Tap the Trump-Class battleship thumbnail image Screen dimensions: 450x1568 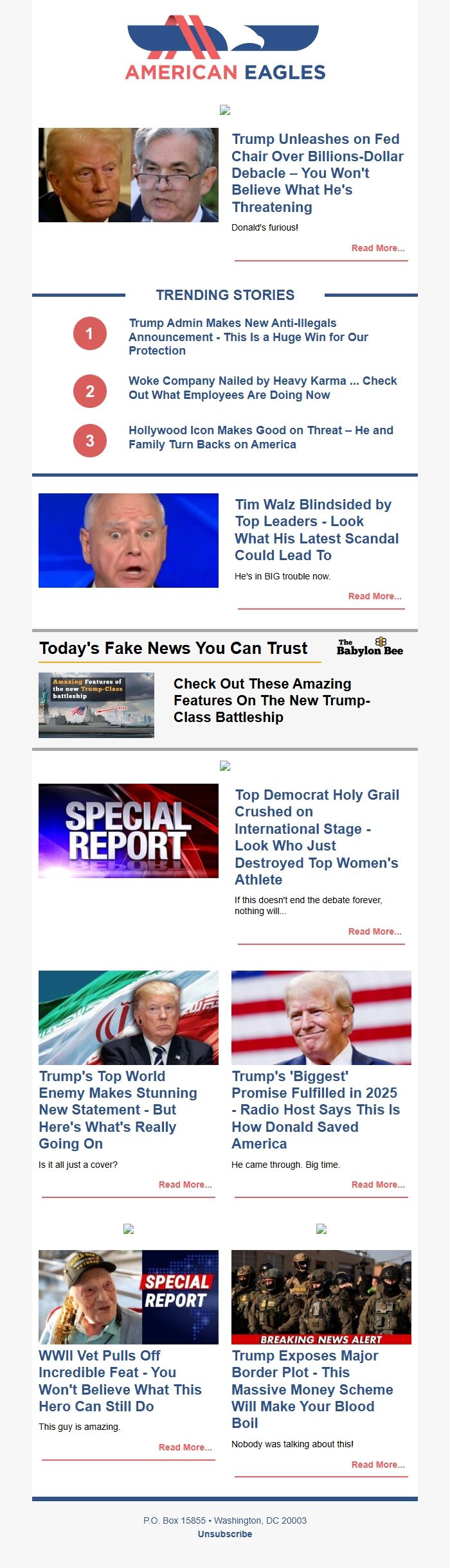click(96, 705)
